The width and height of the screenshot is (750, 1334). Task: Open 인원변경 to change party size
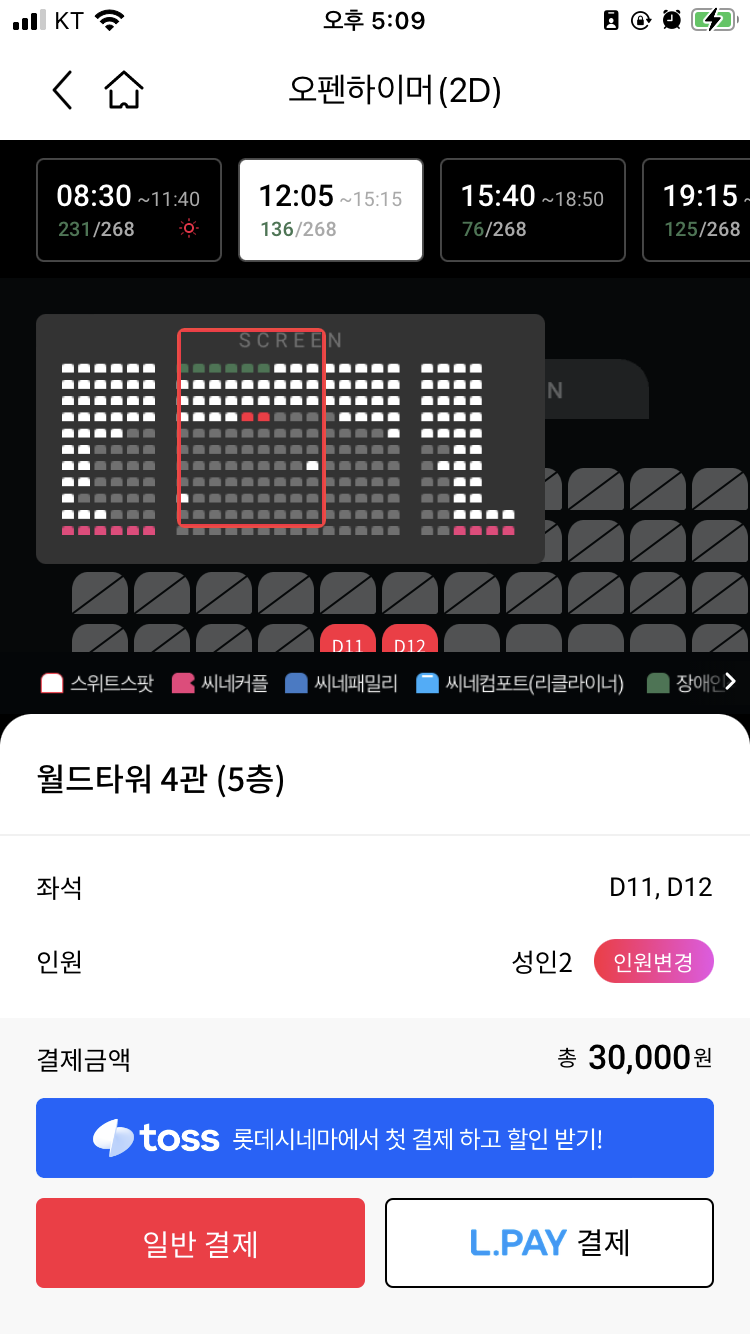tap(654, 961)
